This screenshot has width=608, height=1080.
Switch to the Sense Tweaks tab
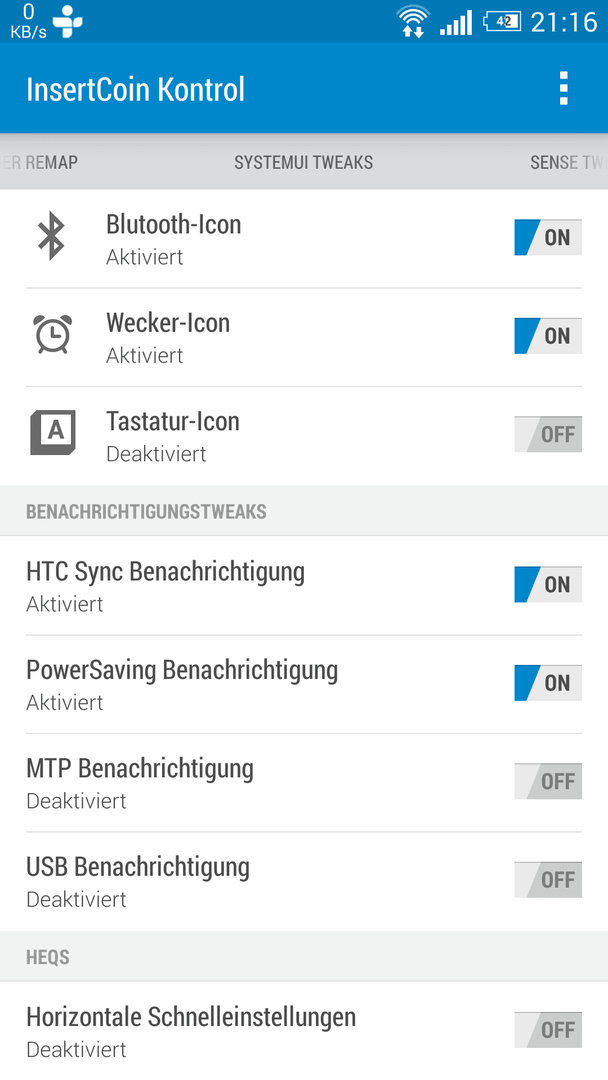tap(567, 163)
